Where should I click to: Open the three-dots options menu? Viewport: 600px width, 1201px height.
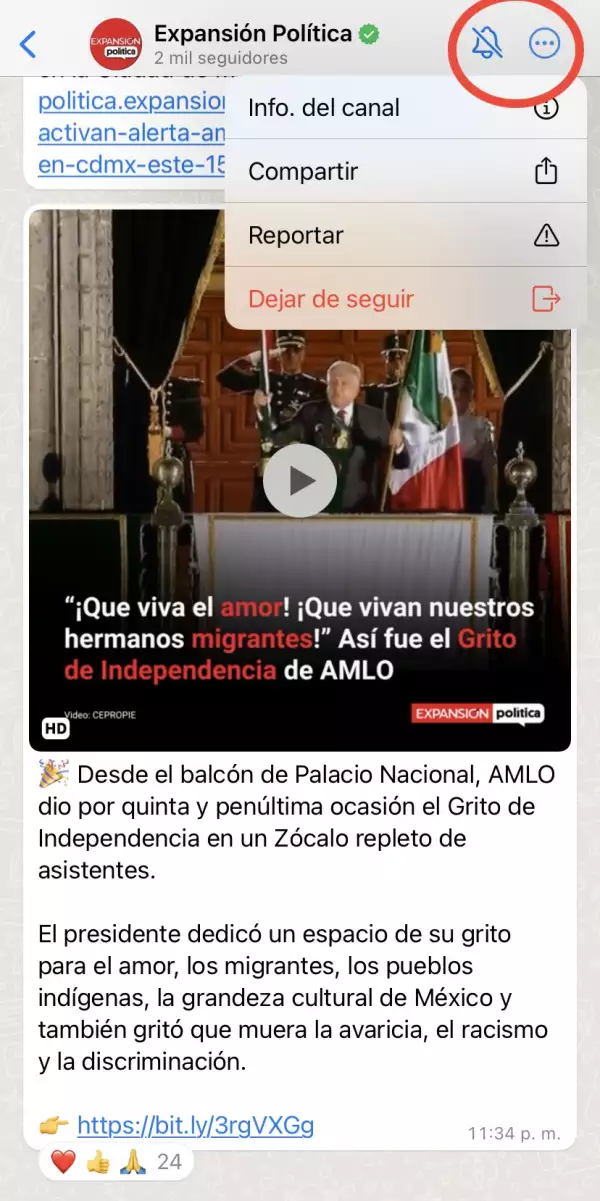point(544,43)
